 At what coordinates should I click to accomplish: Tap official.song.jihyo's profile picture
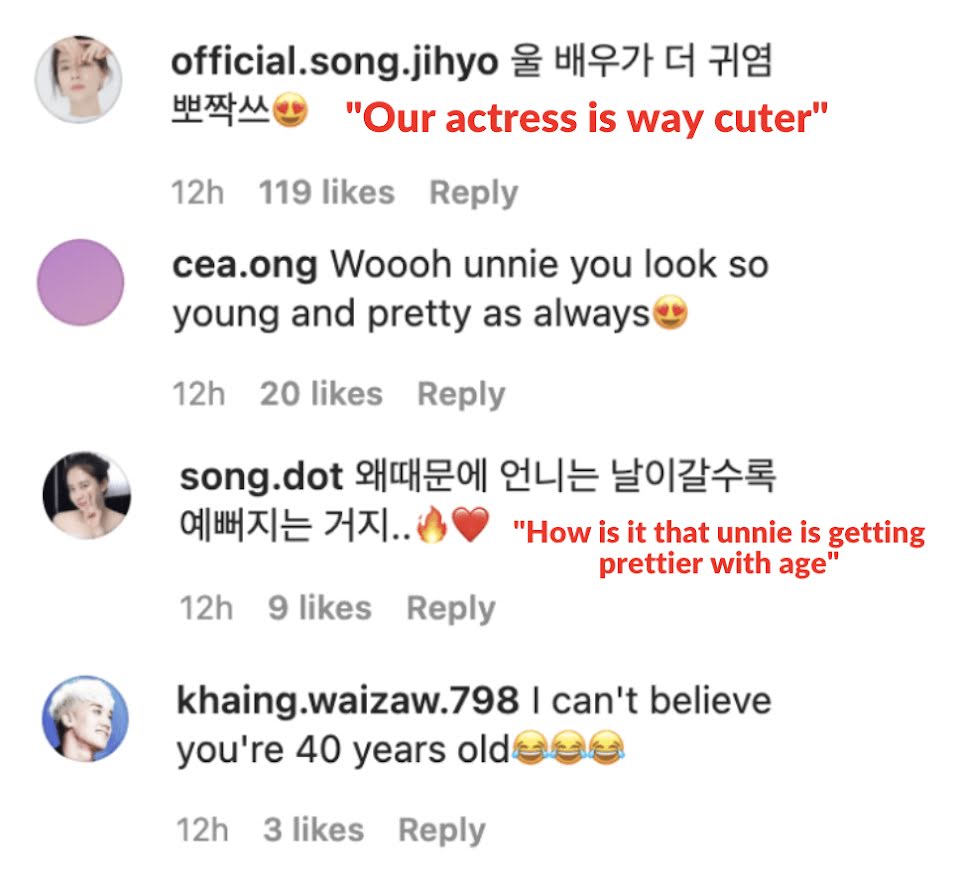80,82
